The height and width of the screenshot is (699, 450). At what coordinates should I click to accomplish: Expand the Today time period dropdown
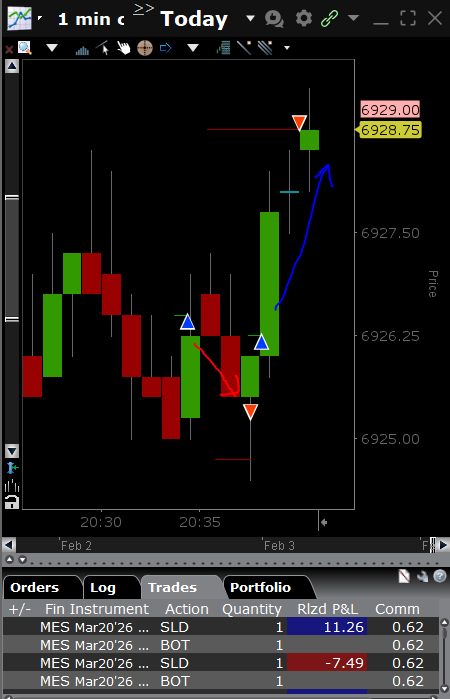[x=250, y=19]
